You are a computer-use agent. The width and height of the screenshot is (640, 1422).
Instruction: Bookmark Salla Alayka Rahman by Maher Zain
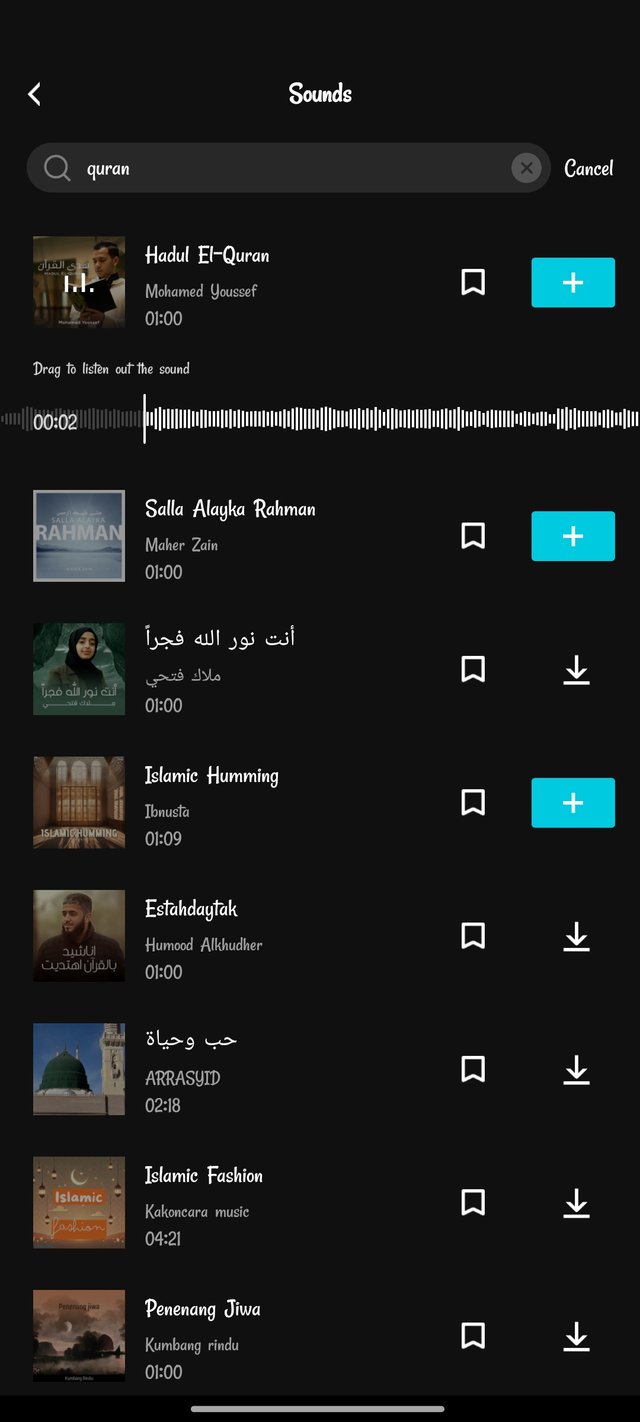coord(473,536)
